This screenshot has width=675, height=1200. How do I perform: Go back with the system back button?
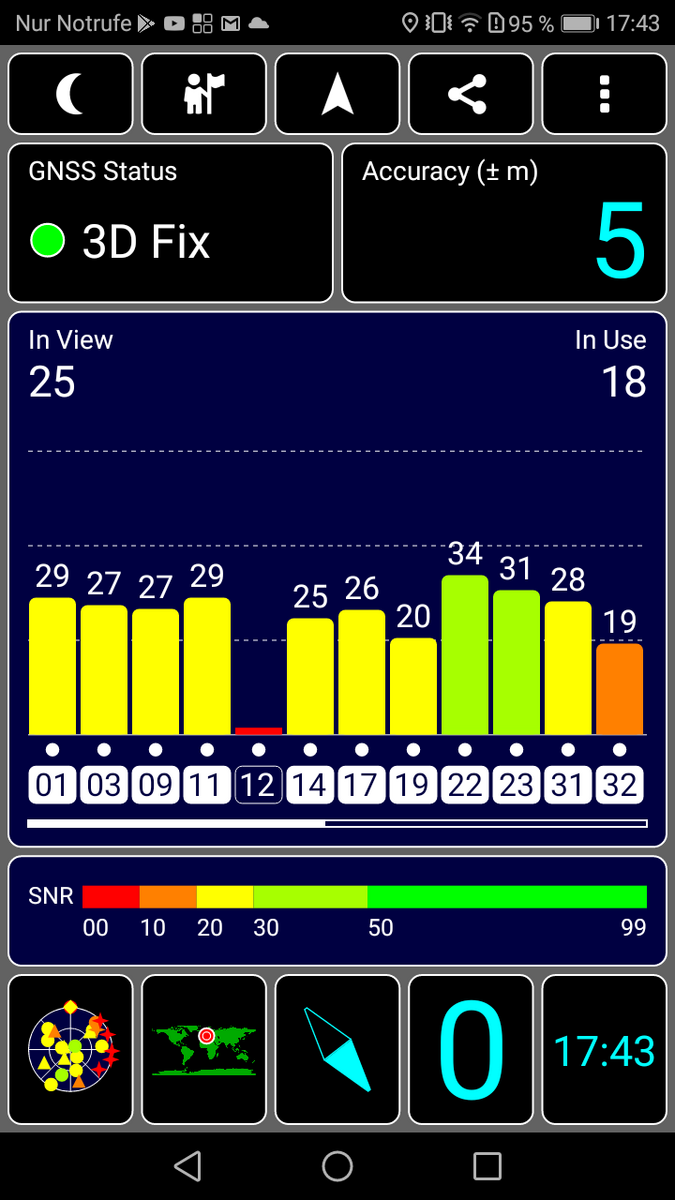[x=187, y=1166]
